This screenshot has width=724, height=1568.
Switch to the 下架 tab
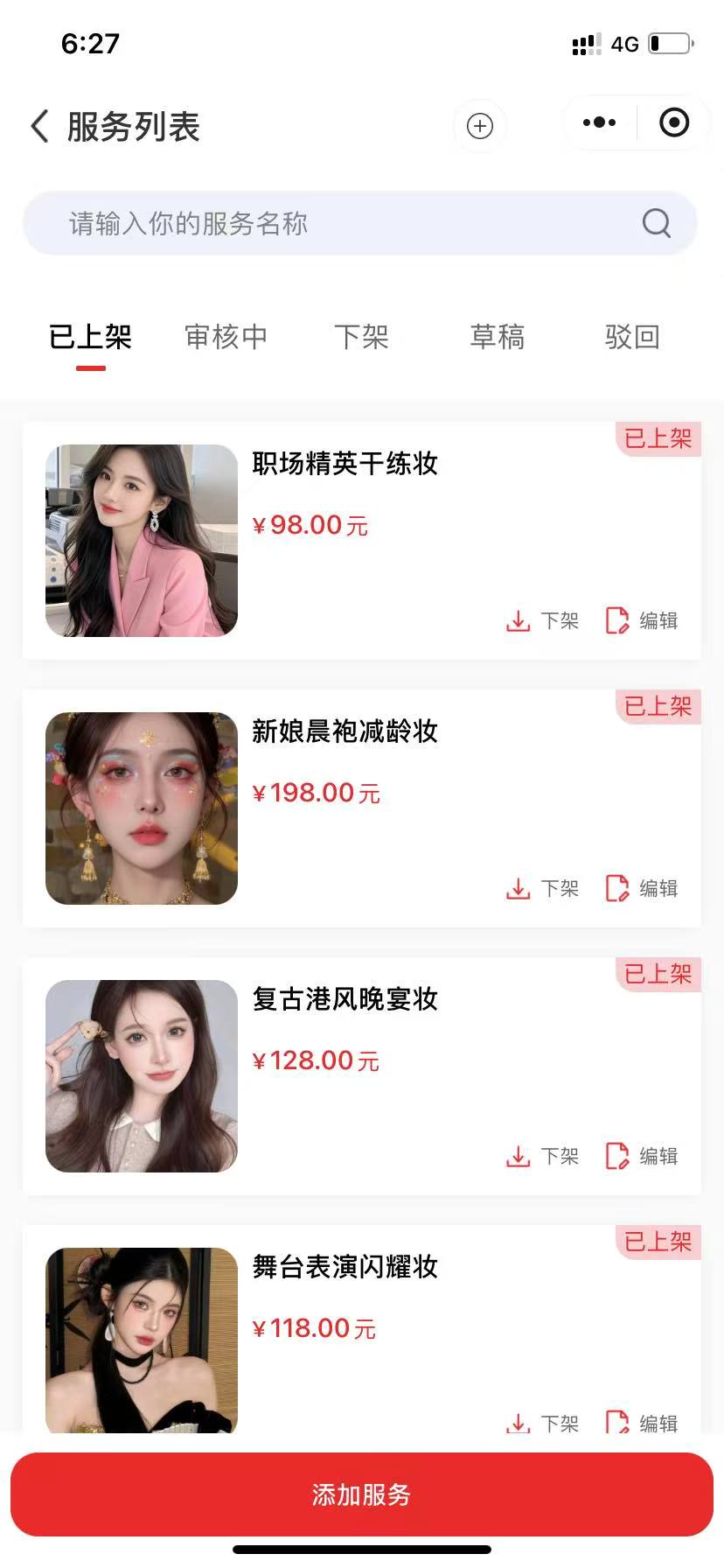(361, 337)
